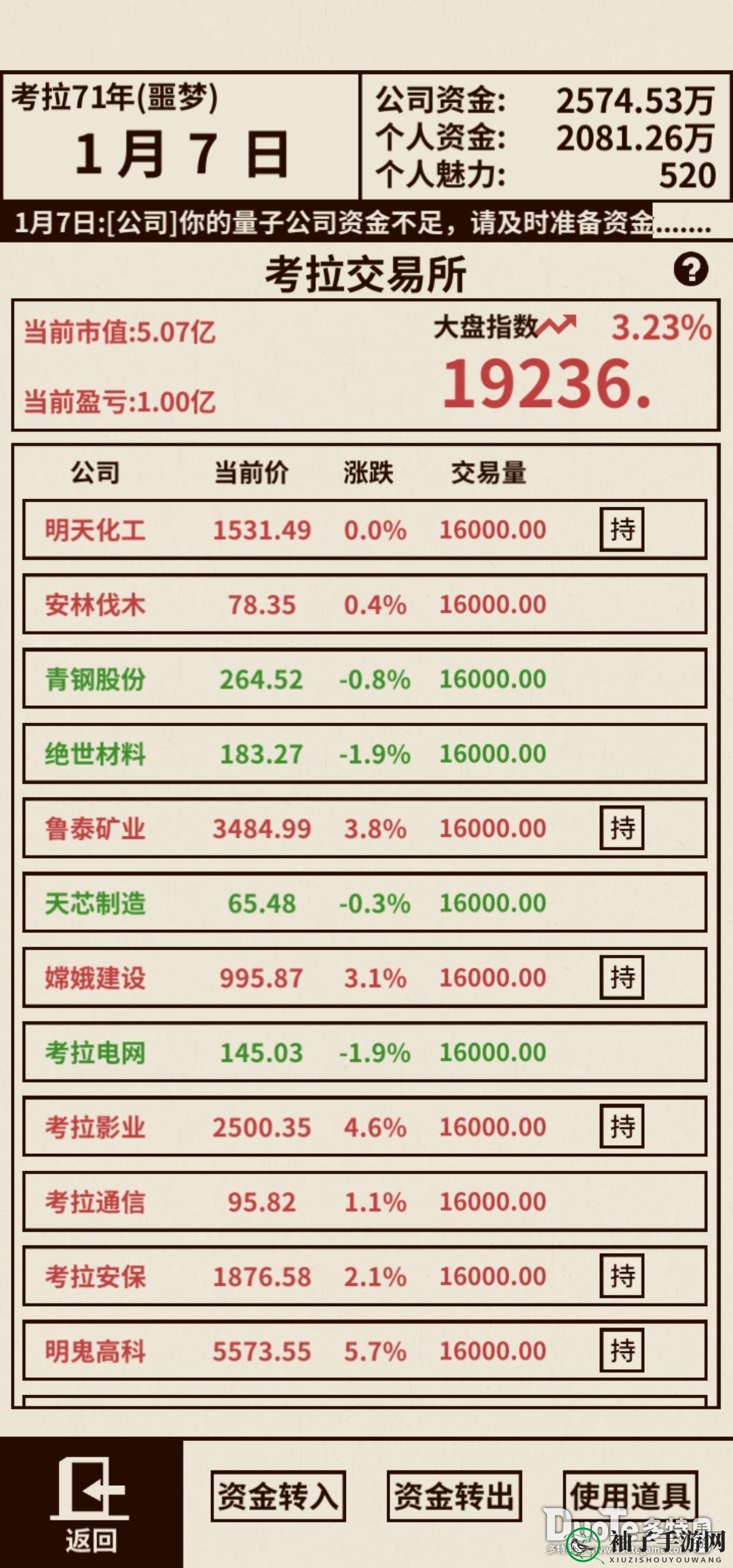Open the 嫦娥建设 stock row
This screenshot has width=733, height=1568.
point(364,978)
